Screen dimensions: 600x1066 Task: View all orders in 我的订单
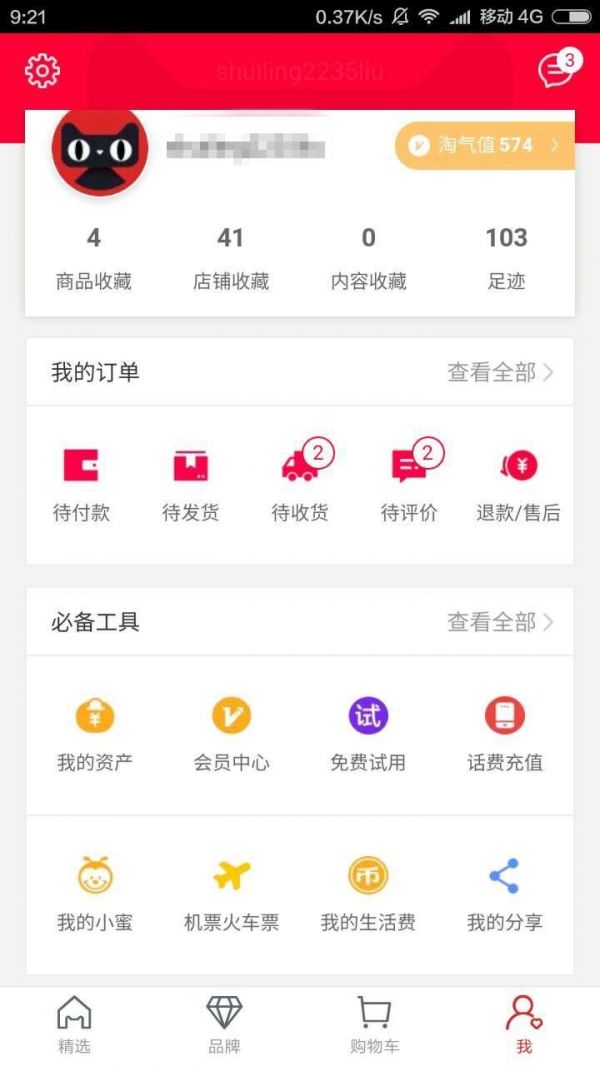coord(500,373)
